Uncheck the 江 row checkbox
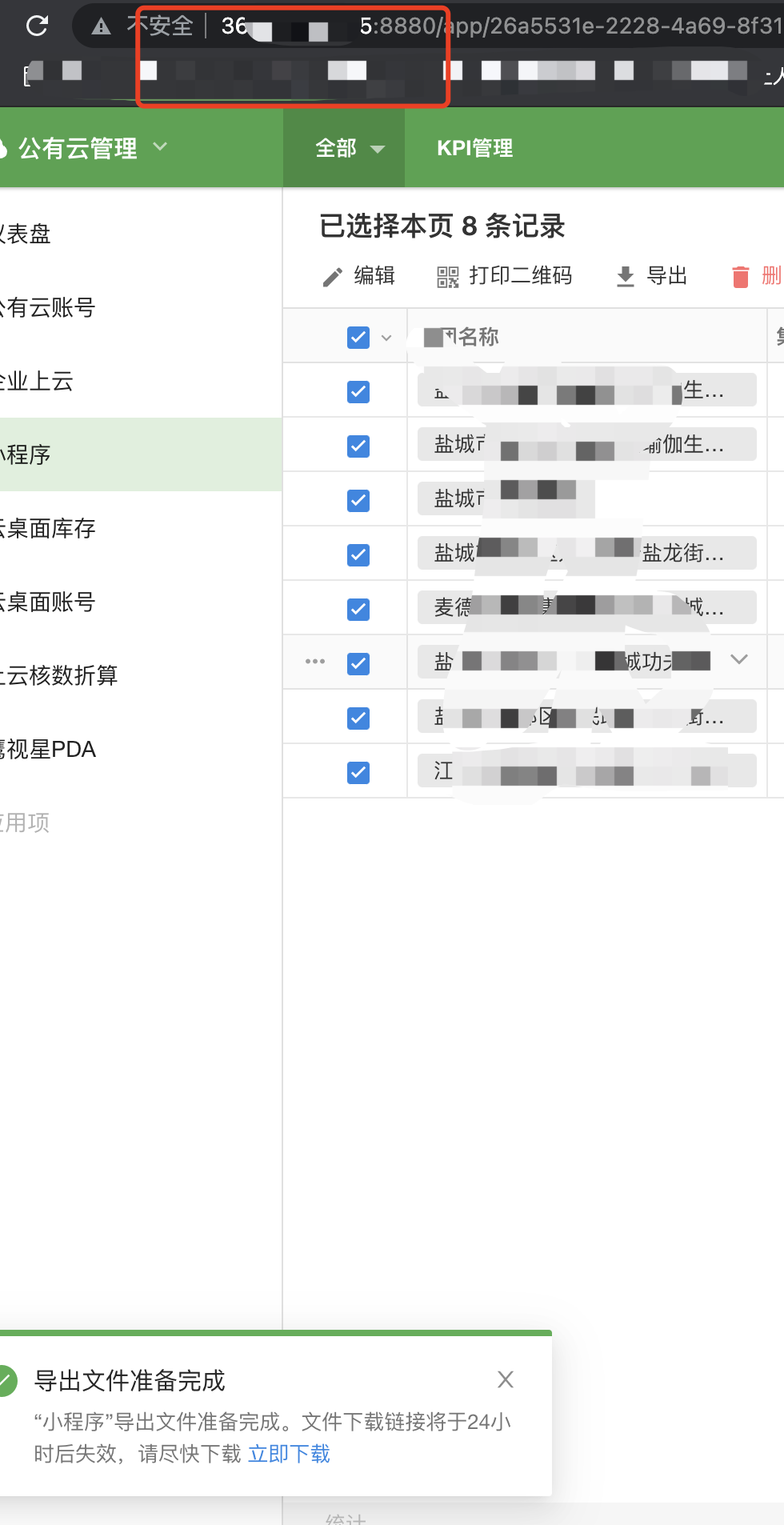Image resolution: width=784 pixels, height=1525 pixels. pos(358,773)
